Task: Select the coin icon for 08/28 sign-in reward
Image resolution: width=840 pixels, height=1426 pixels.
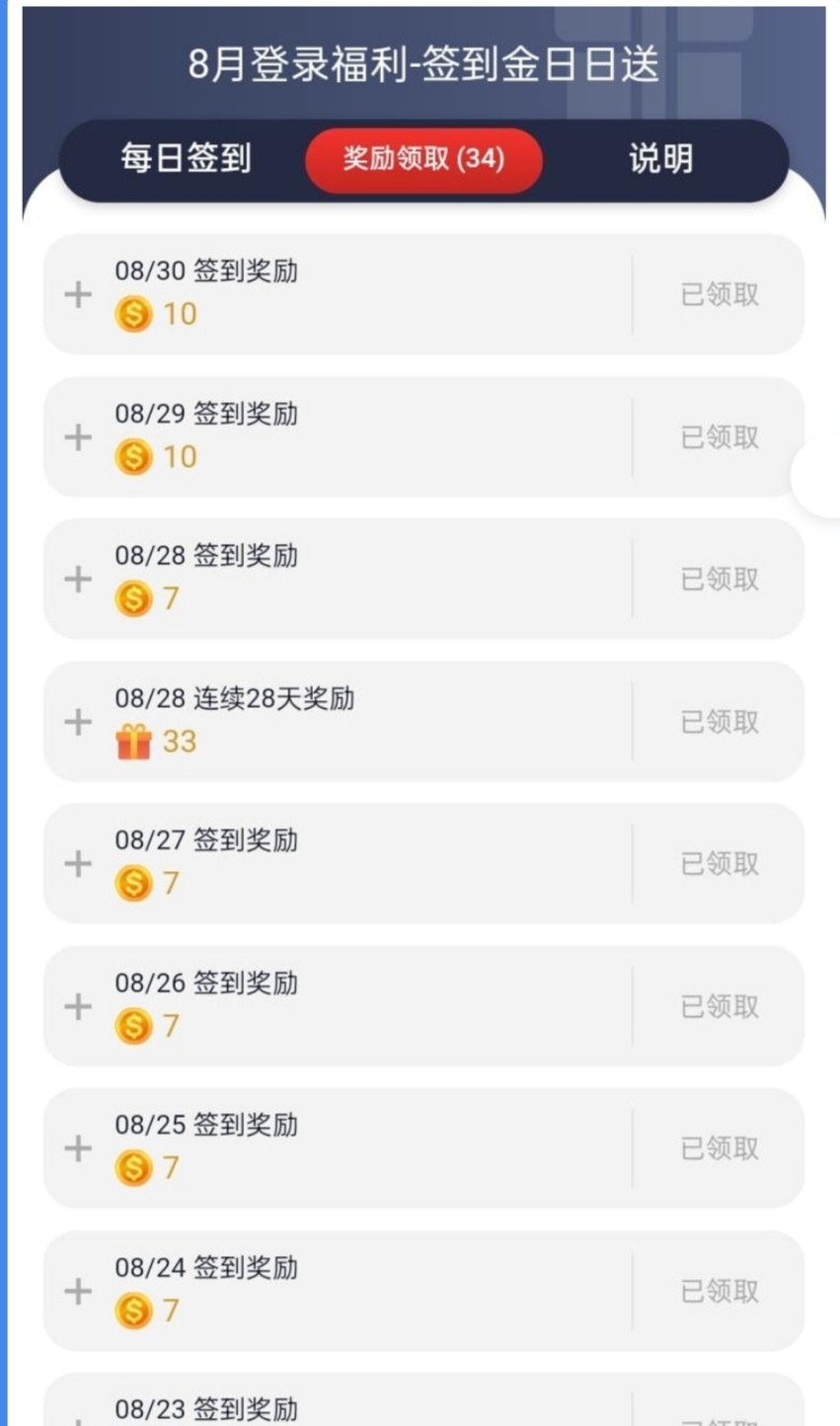Action: click(x=133, y=598)
